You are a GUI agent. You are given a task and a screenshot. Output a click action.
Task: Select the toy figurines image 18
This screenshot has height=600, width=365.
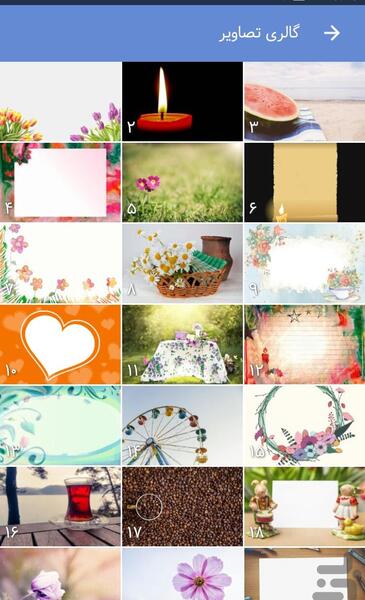(x=305, y=506)
